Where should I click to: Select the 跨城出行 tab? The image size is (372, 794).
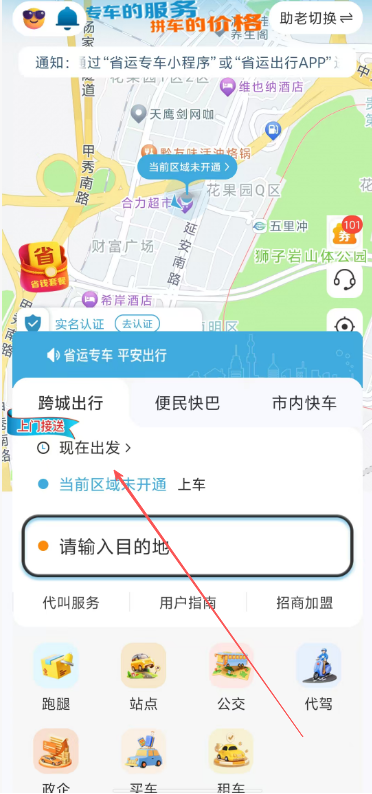click(x=71, y=404)
